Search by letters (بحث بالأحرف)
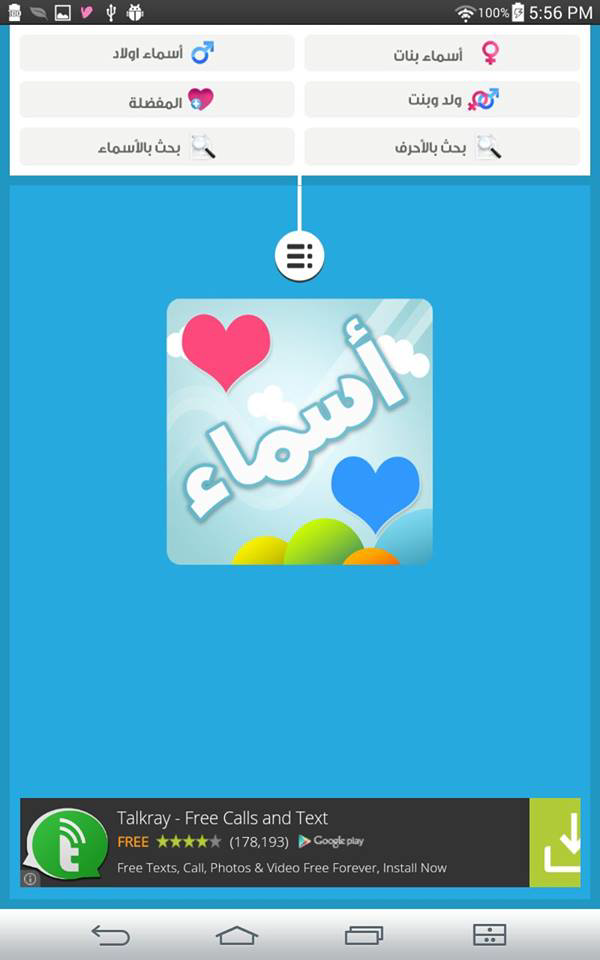600x960 pixels. pyautogui.click(x=442, y=147)
